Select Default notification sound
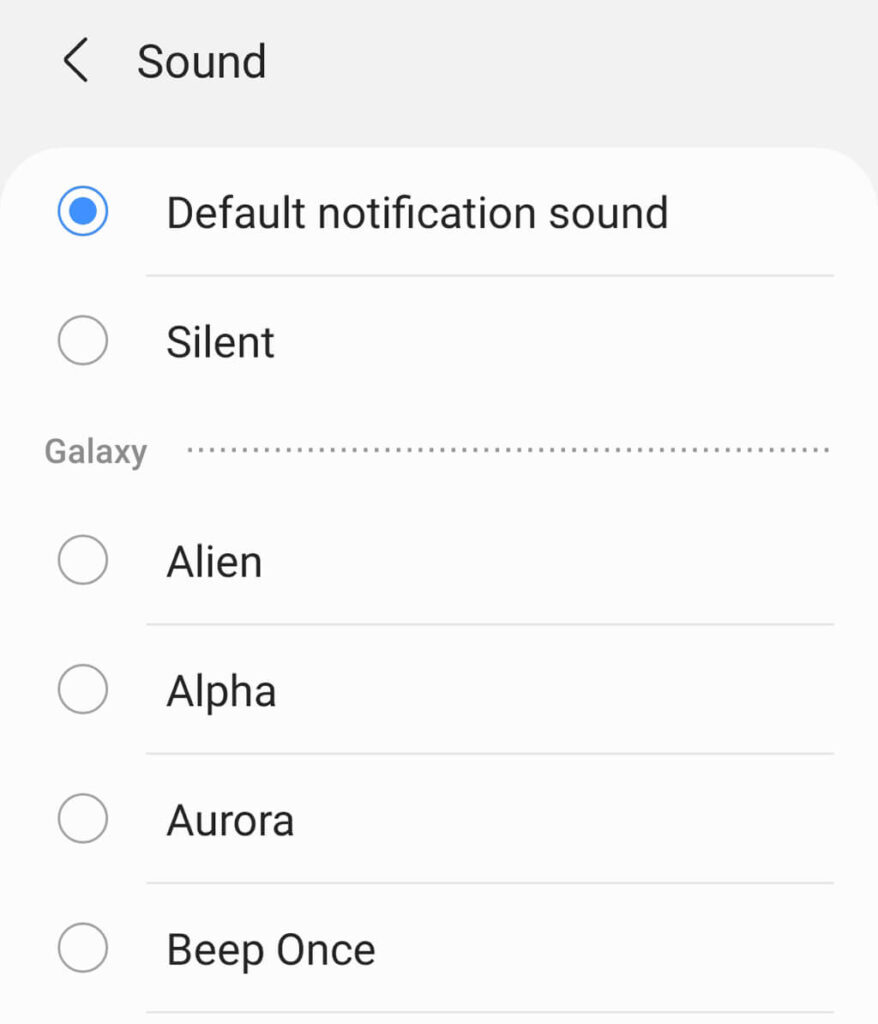Image resolution: width=878 pixels, height=1024 pixels. click(x=83, y=213)
